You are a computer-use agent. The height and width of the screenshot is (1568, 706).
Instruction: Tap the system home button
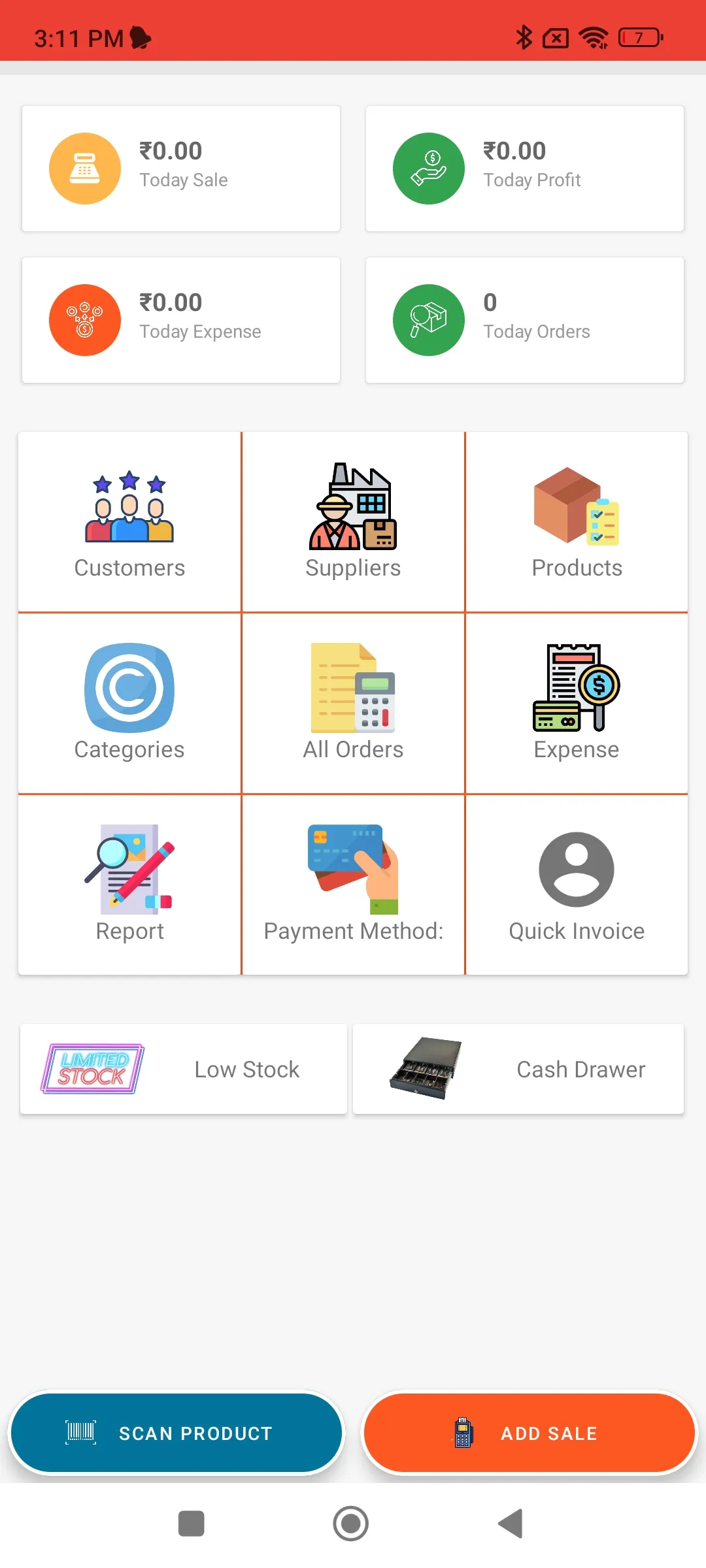tap(351, 1524)
